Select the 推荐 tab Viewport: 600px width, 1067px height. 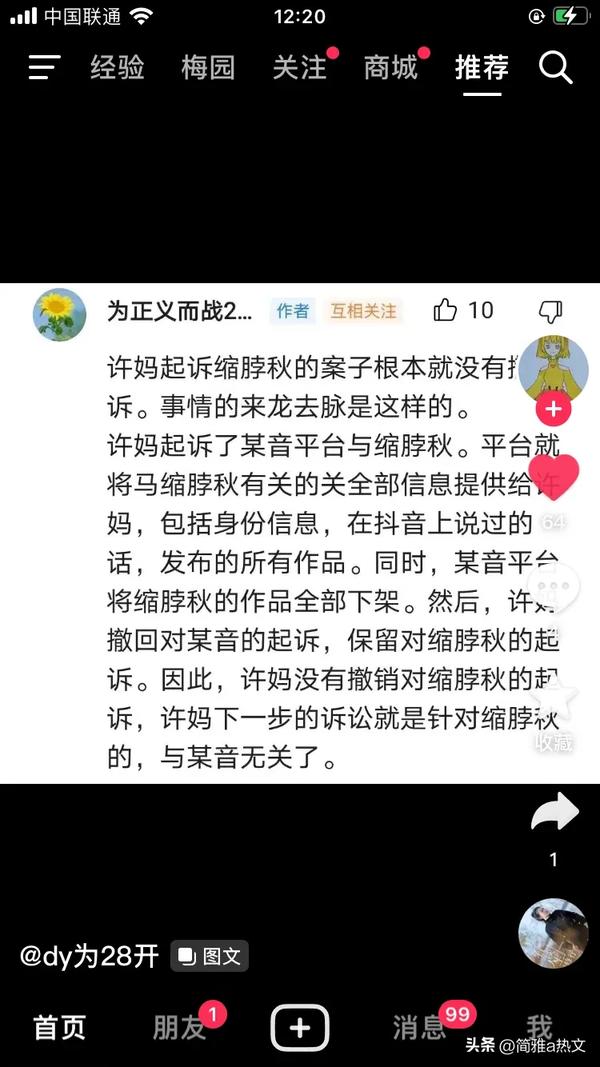(x=482, y=68)
